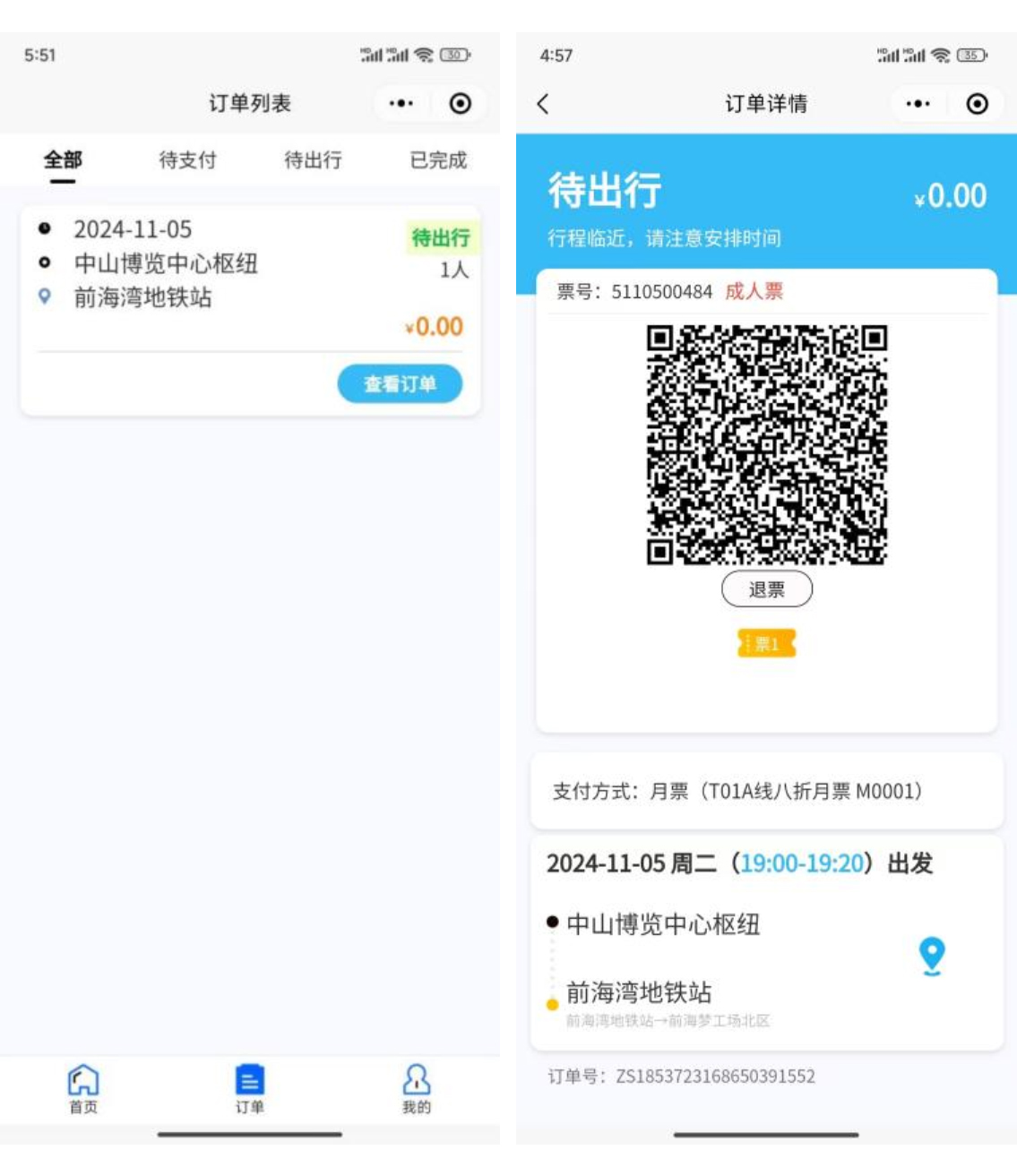Tap 退票 to refund the ticket
1017x1176 pixels.
[x=766, y=589]
